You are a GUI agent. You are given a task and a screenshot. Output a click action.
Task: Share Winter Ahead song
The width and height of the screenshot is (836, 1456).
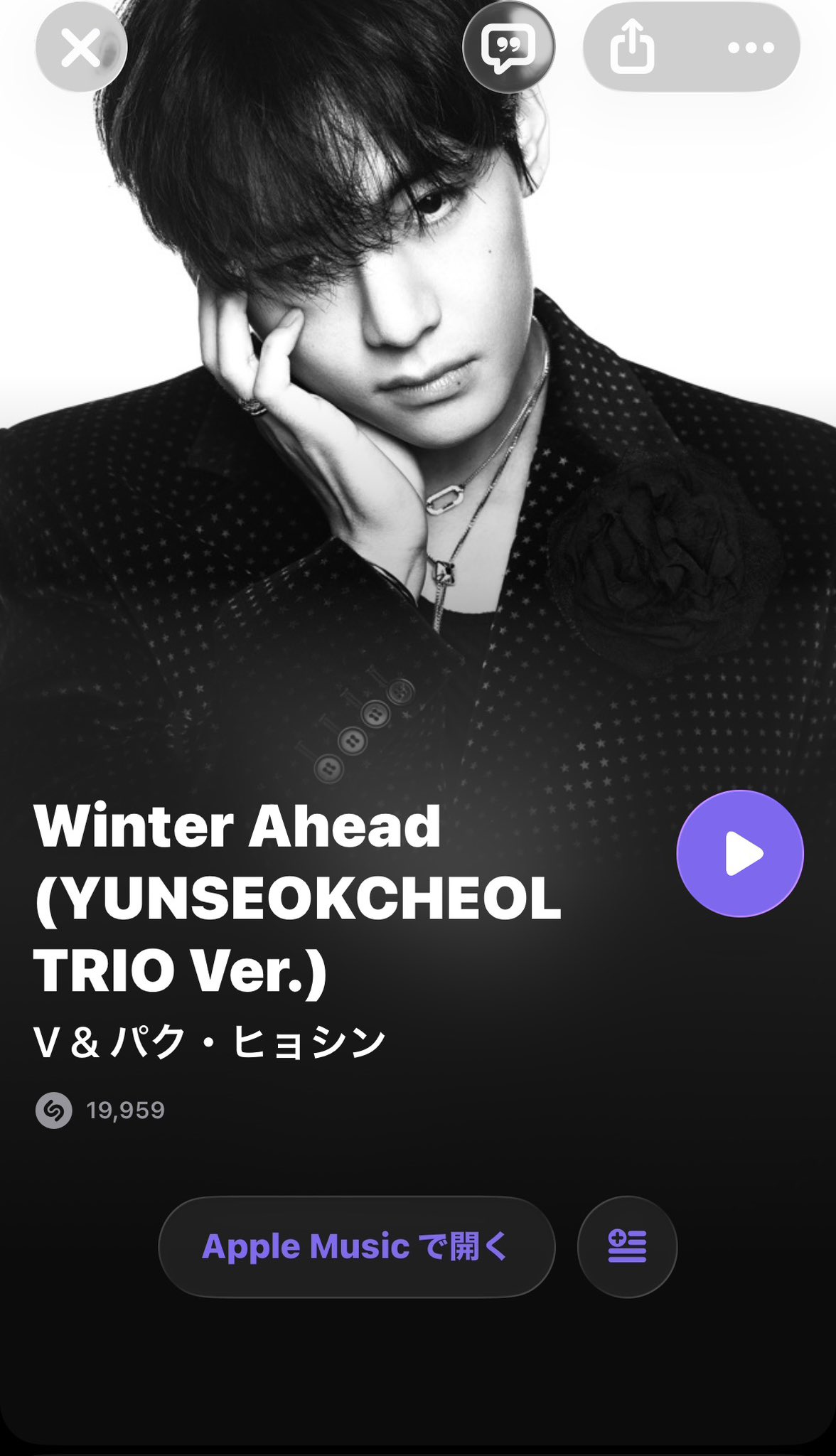coord(632,47)
